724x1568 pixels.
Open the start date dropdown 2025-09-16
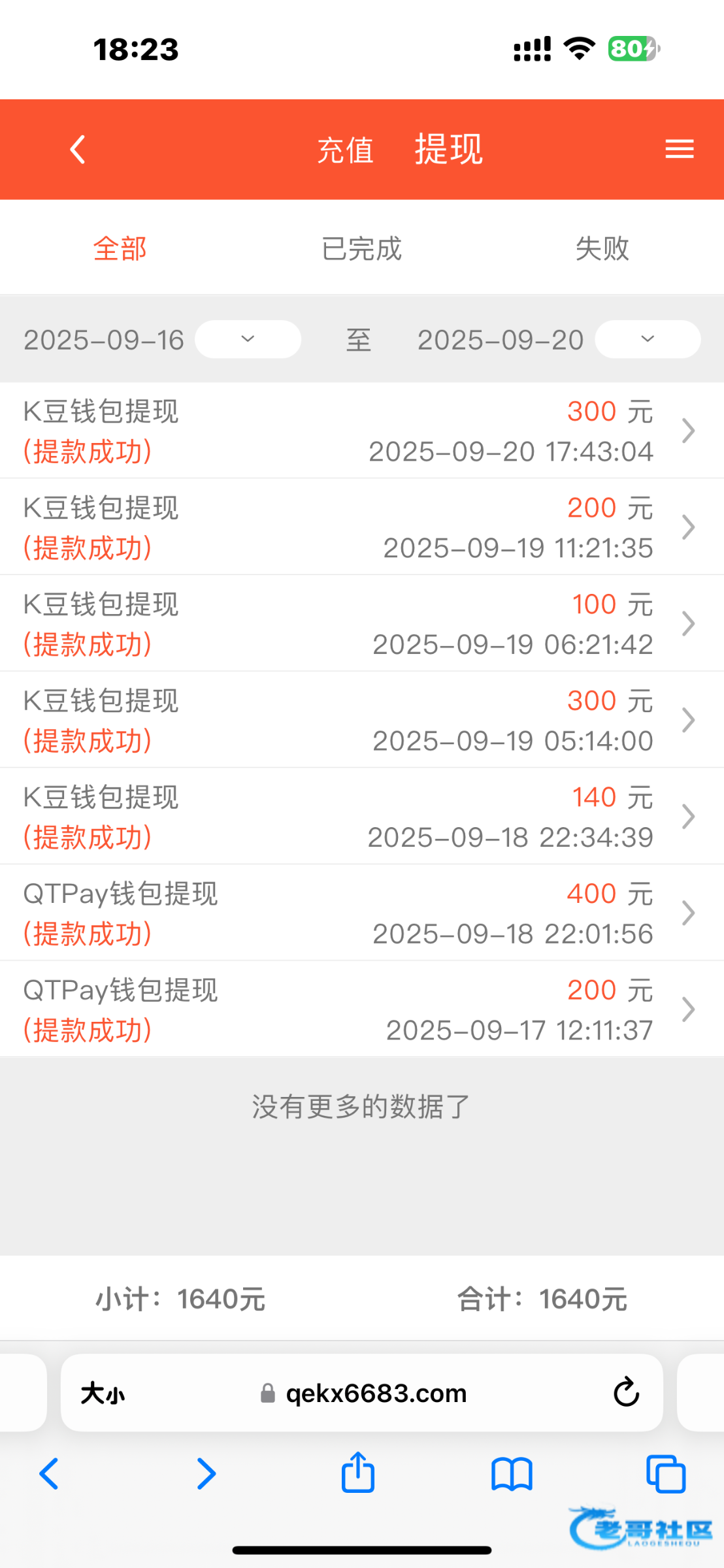248,339
